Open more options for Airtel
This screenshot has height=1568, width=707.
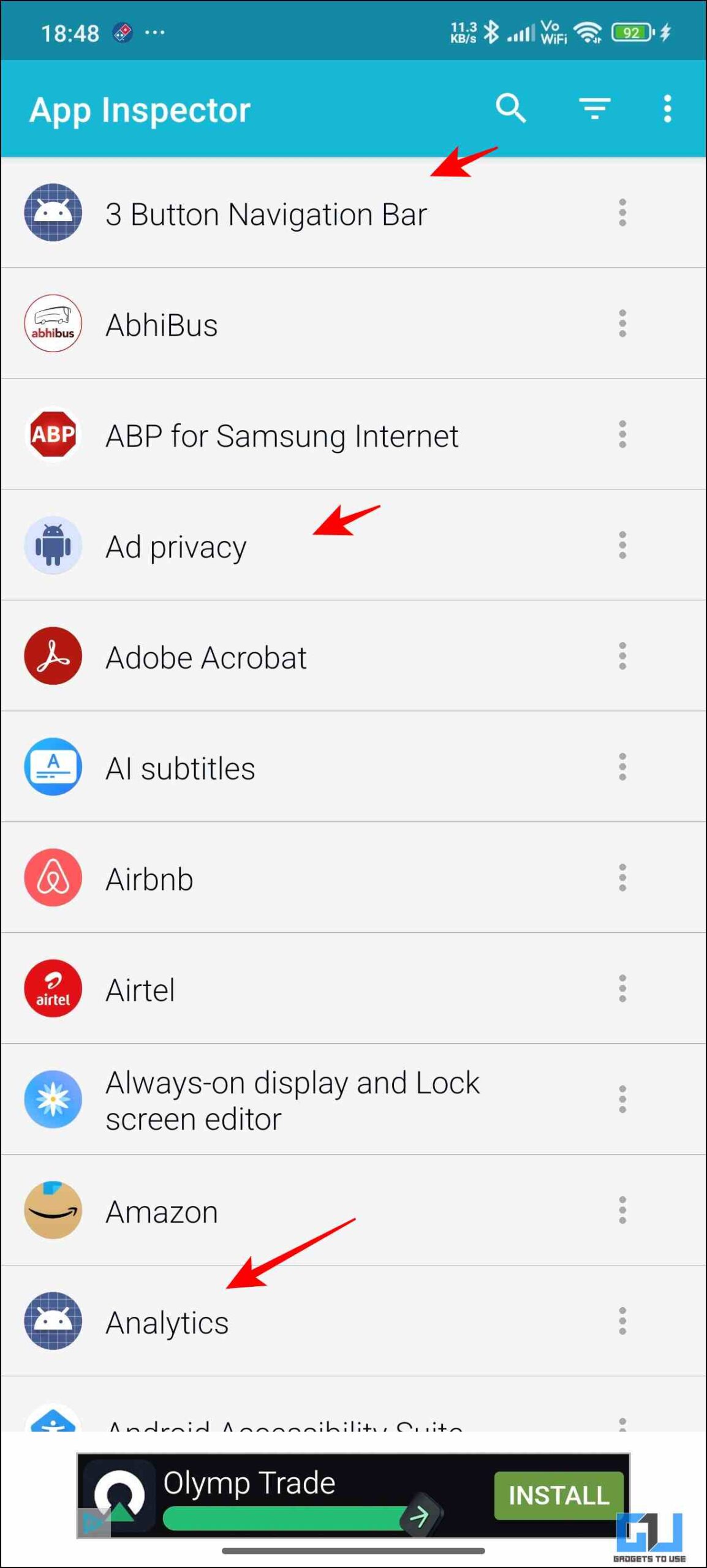(622, 989)
